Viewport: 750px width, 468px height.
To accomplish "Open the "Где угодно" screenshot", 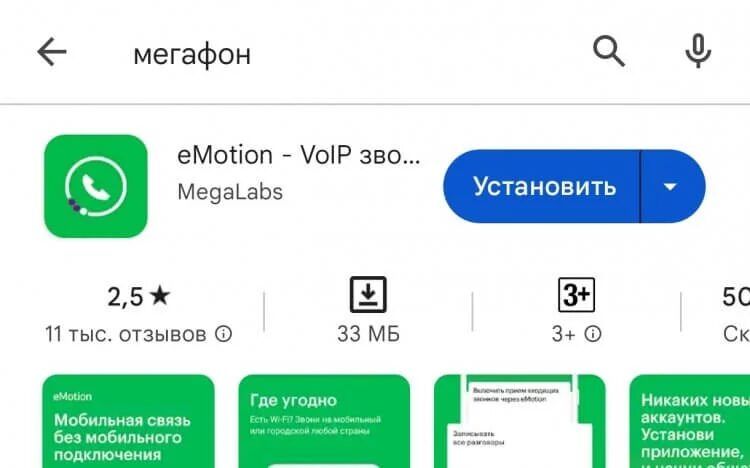I will (x=323, y=420).
